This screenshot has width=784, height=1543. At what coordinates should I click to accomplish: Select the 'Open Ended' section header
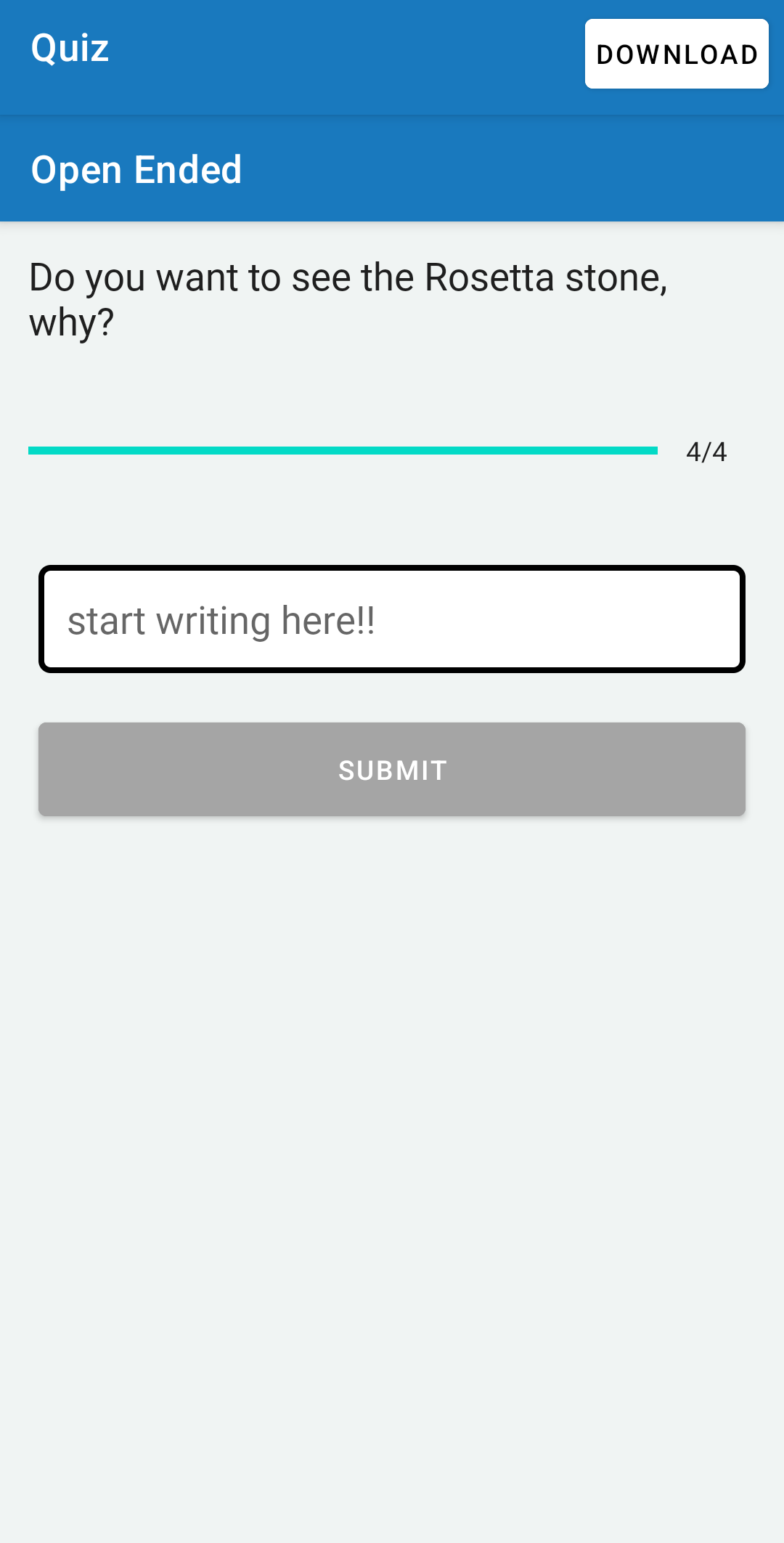[136, 169]
